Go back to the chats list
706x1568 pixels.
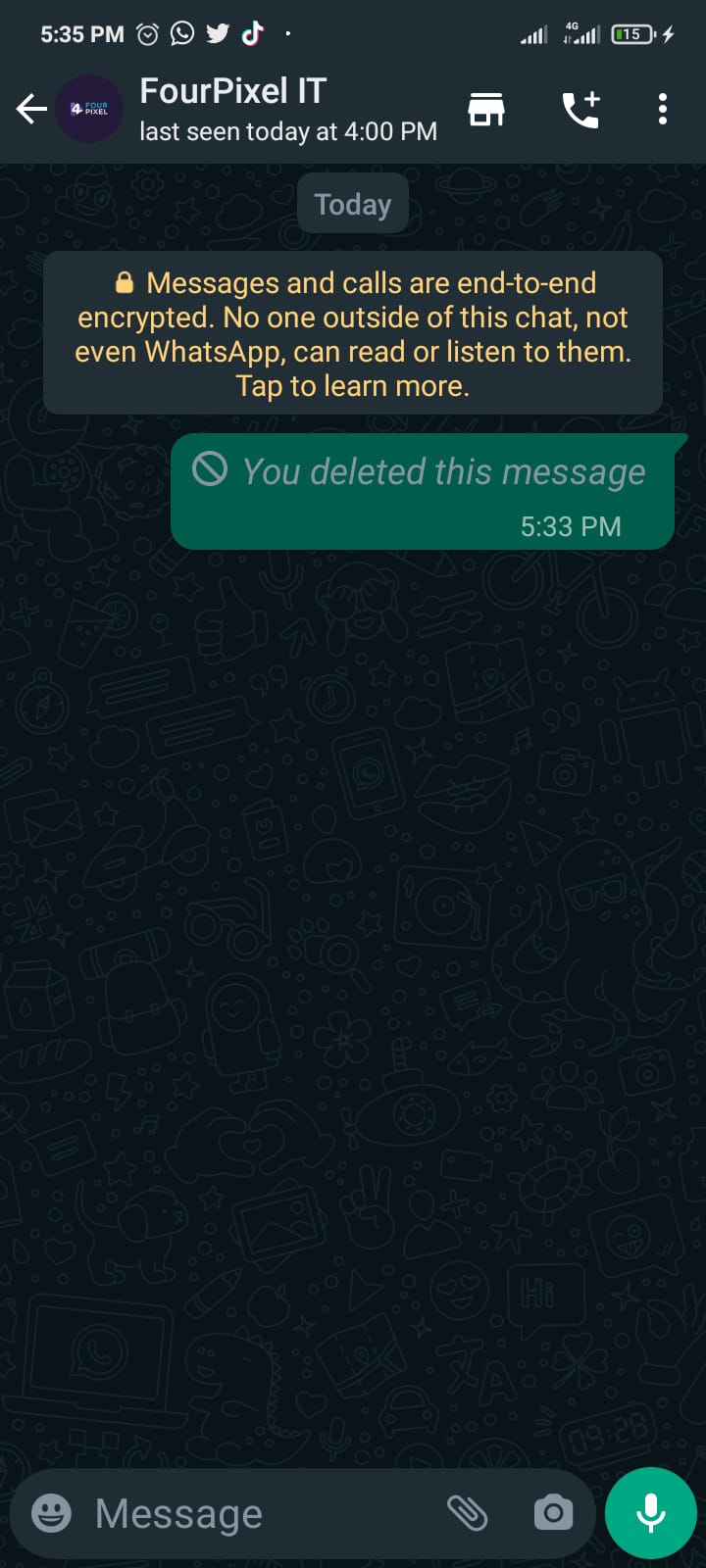31,109
